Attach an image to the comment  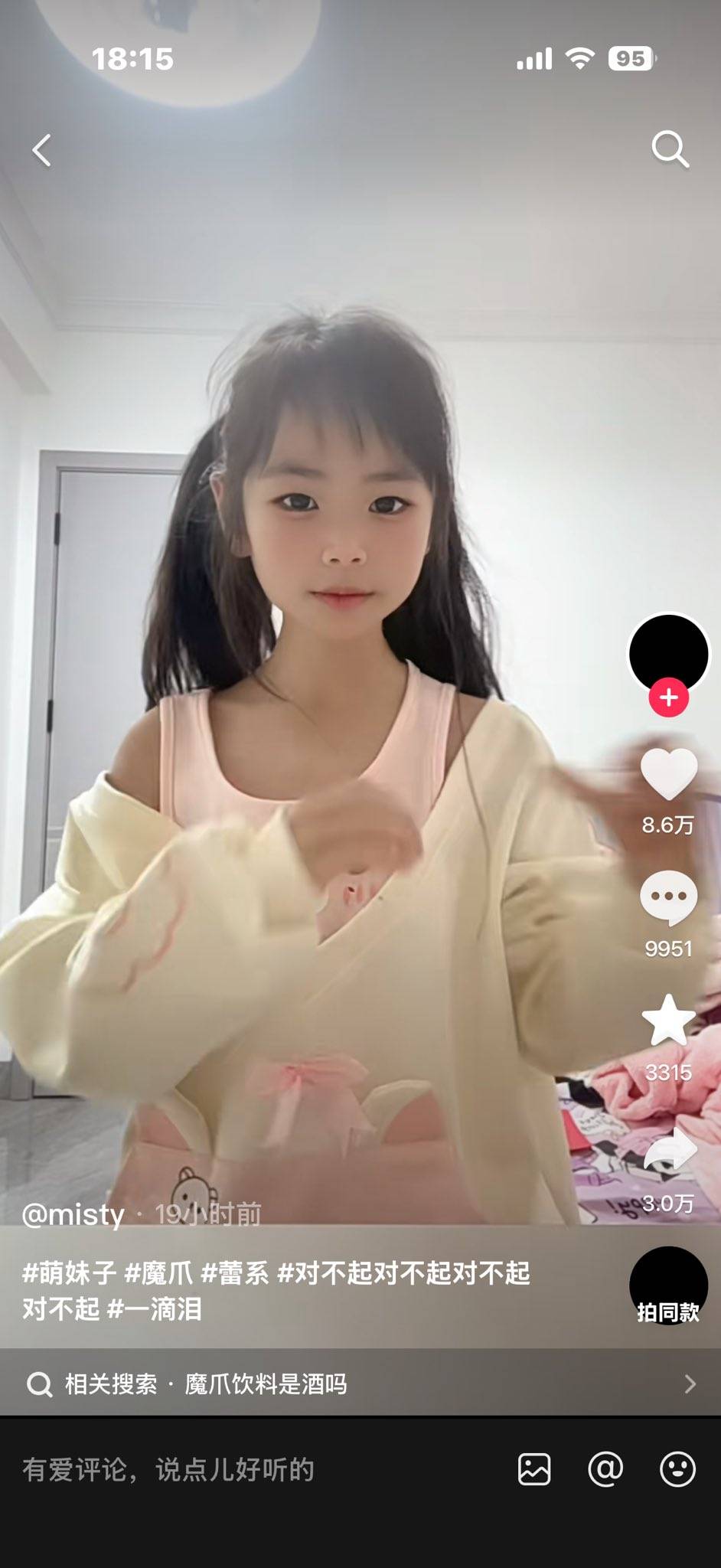[534, 1470]
